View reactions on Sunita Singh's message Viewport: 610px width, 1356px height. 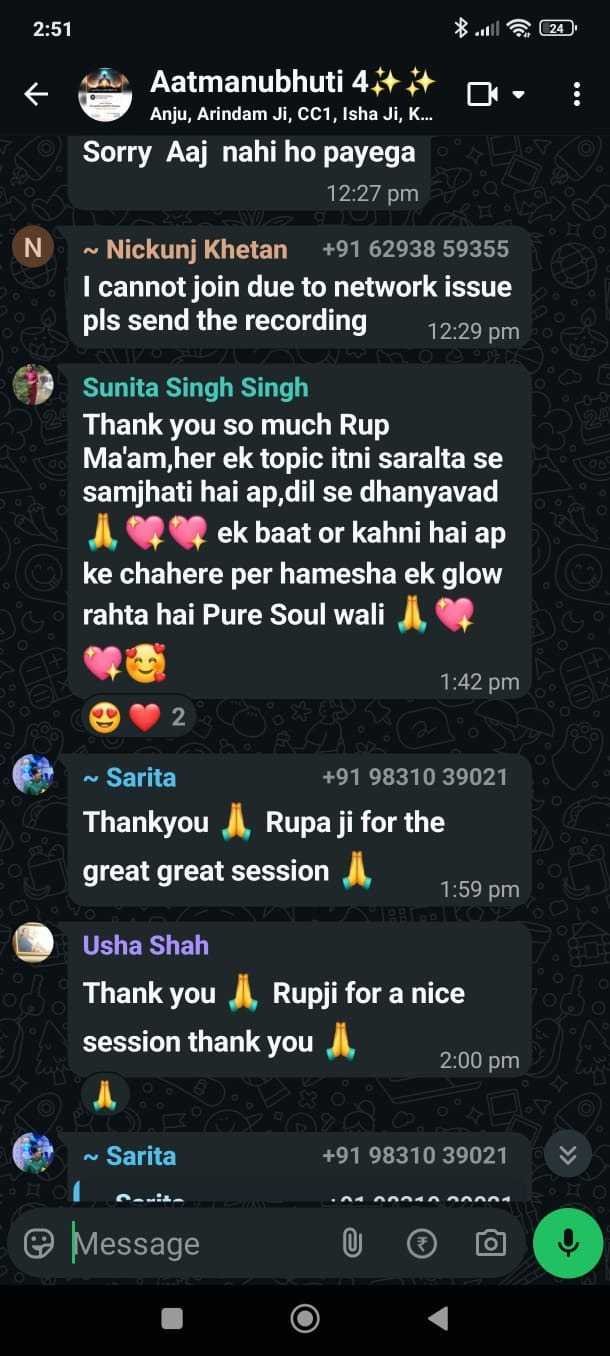click(138, 716)
